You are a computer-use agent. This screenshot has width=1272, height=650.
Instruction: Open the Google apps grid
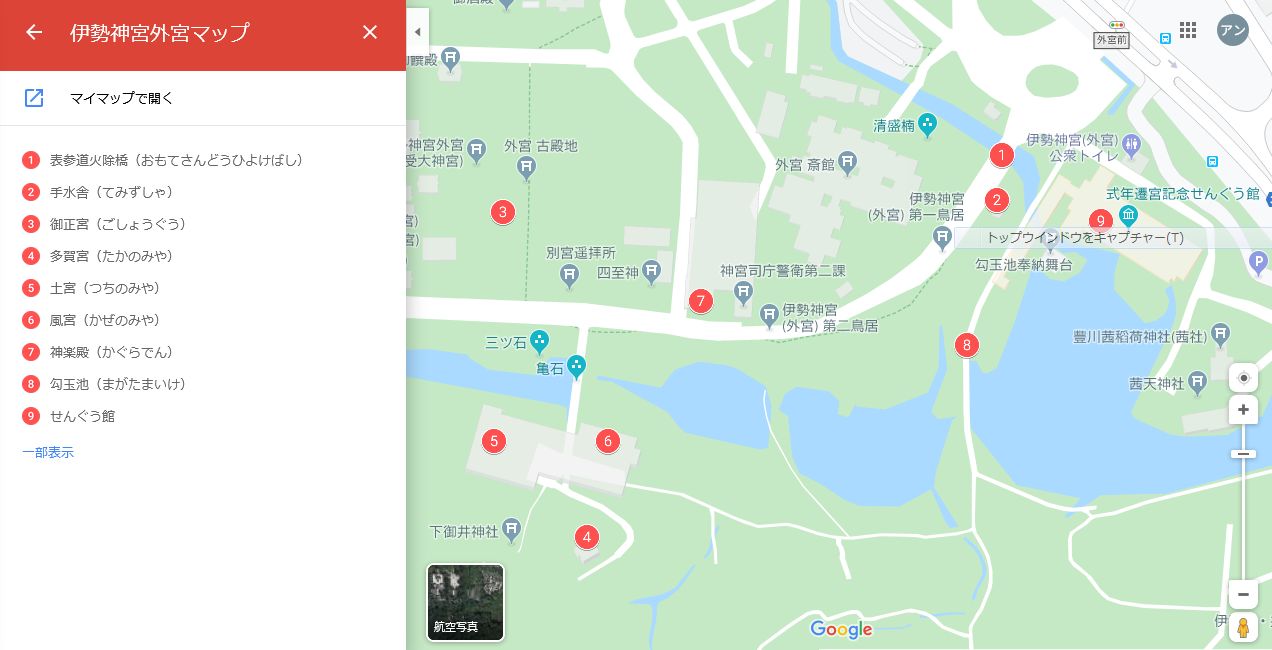coord(1188,30)
